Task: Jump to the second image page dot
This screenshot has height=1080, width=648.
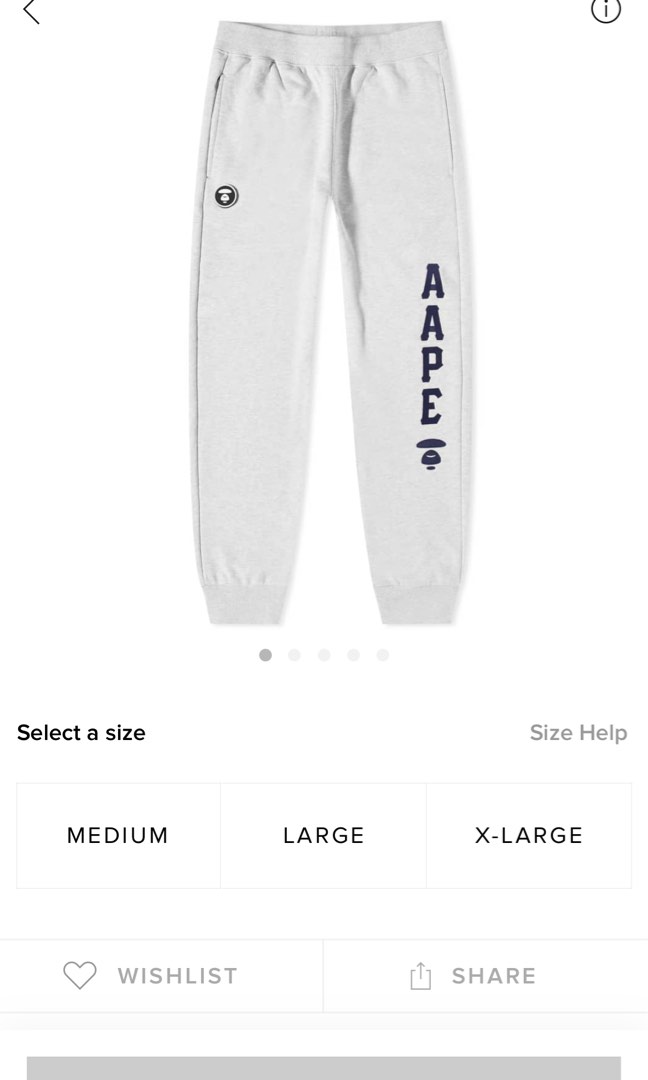Action: 295,655
